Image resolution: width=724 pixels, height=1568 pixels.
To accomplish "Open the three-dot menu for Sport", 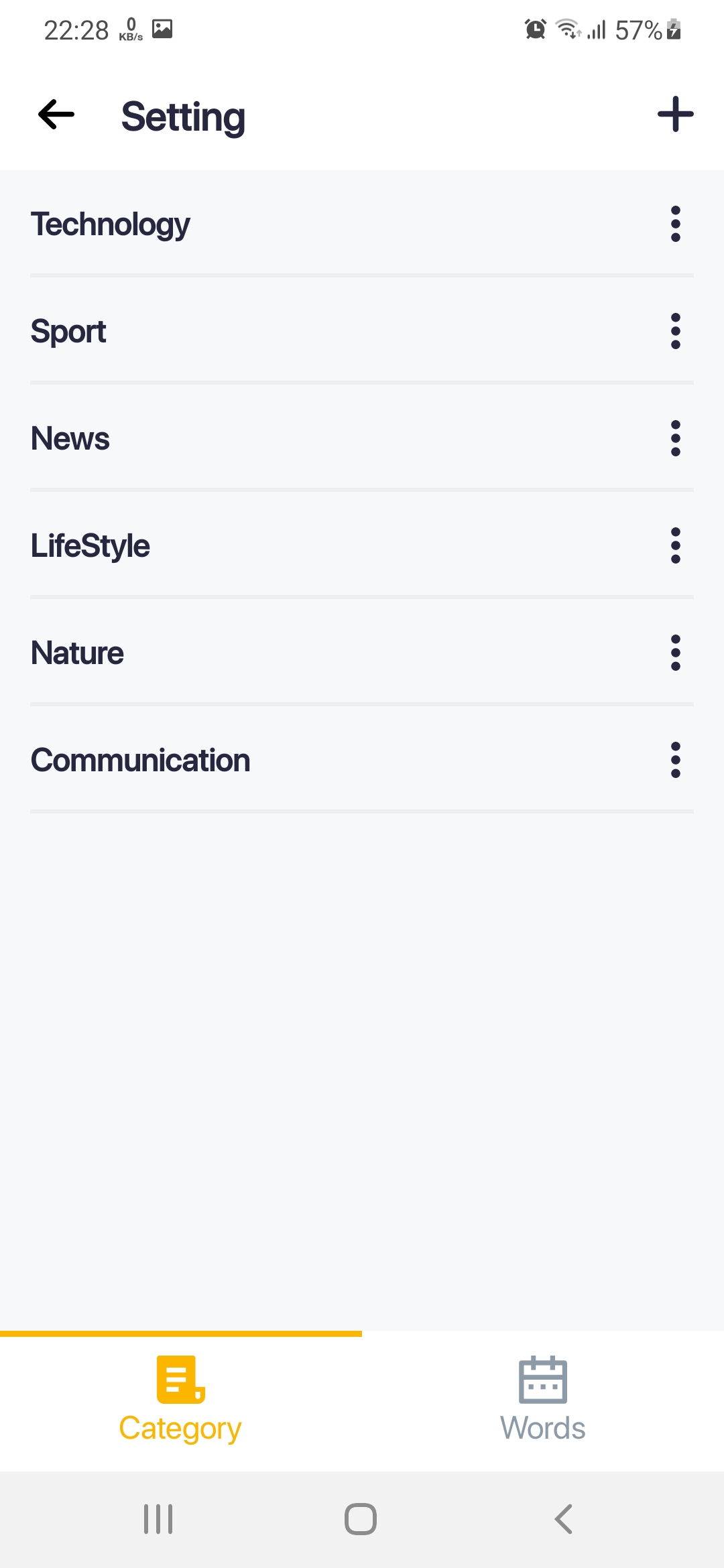I will point(675,331).
